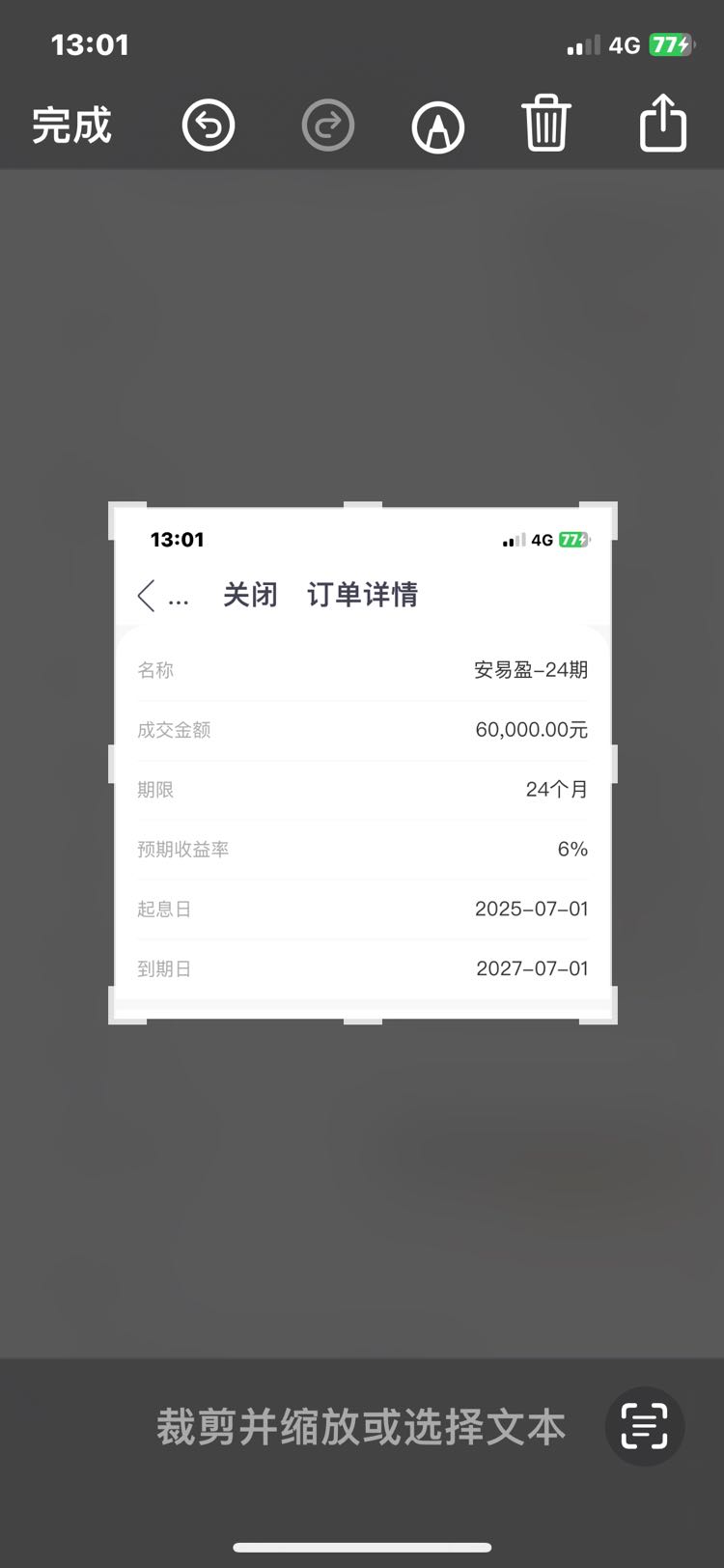Share the cropped screenshot

[x=663, y=122]
